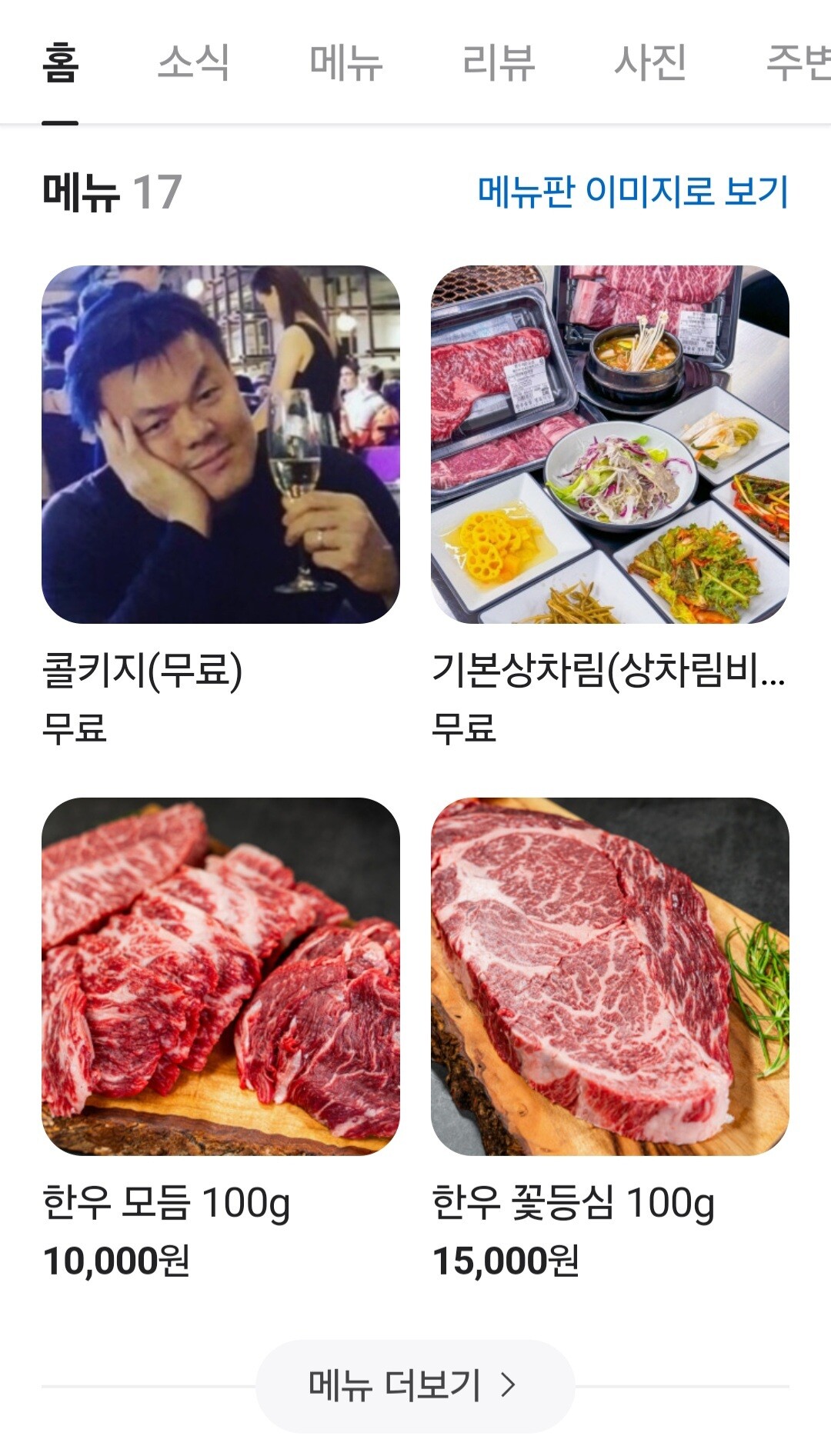View the 한우 꽃등심 100g item
The width and height of the screenshot is (831, 1456).
(610, 977)
